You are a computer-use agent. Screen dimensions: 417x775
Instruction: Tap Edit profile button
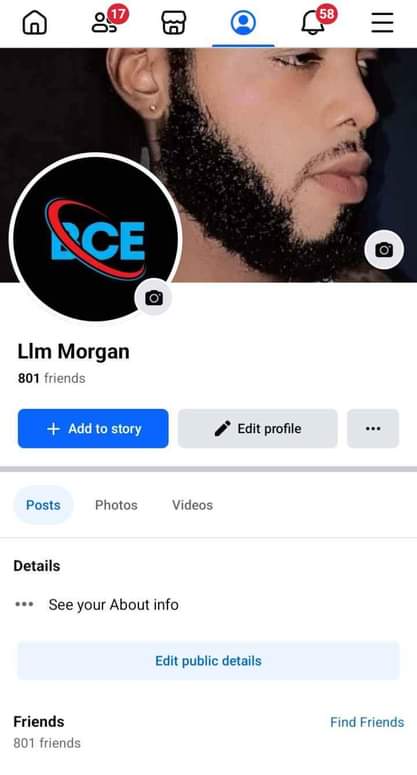[257, 429]
